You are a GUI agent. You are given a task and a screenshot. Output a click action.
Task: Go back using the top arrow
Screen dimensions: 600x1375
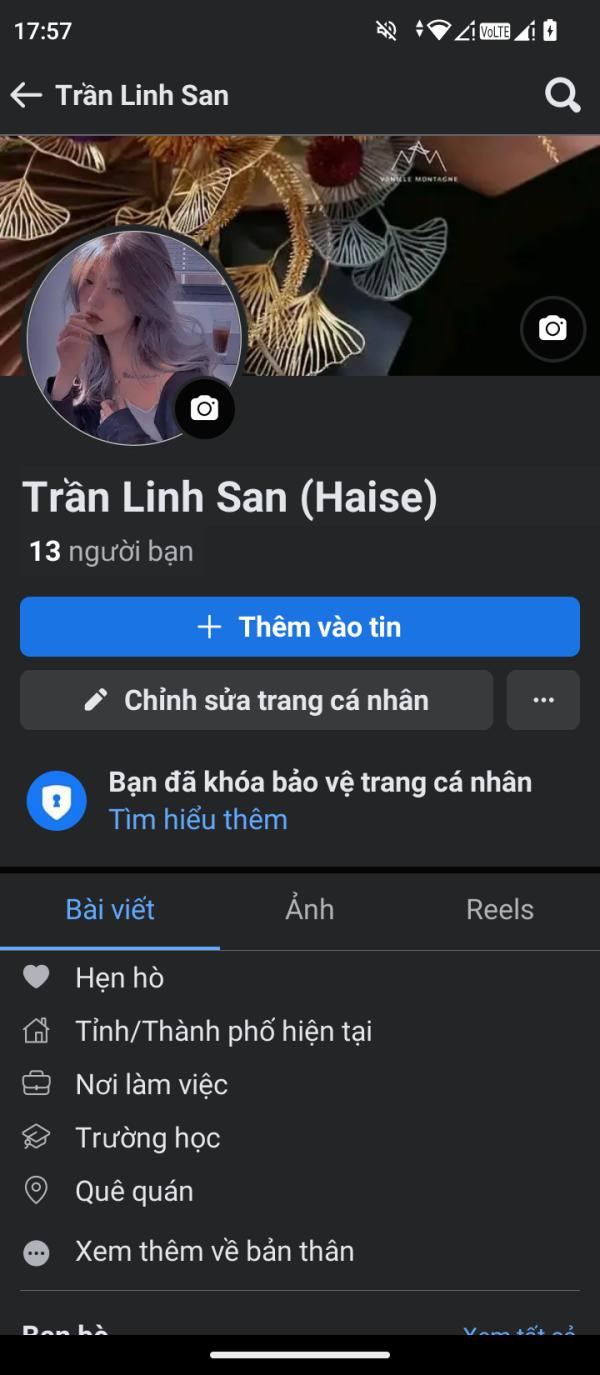tap(26, 95)
